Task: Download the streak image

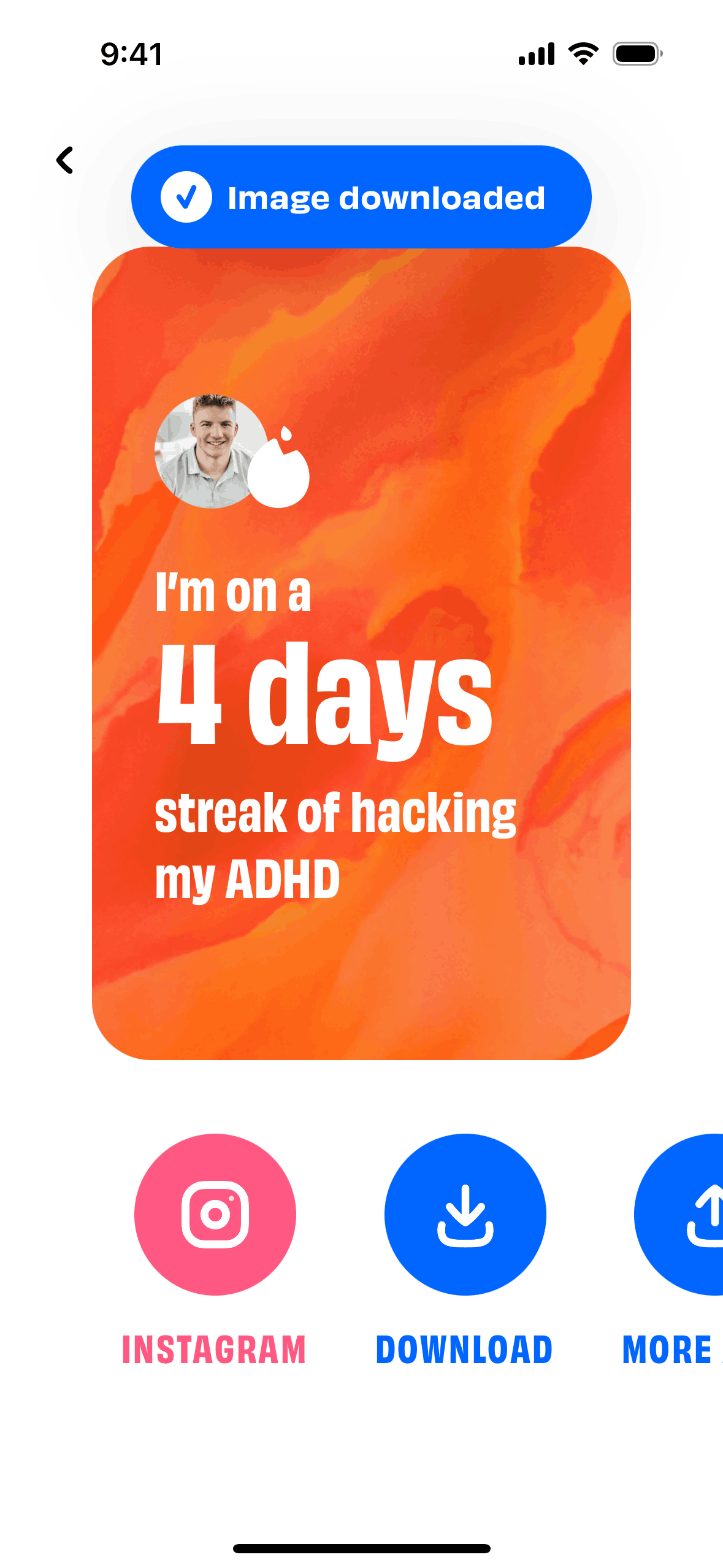Action: 465,1214
